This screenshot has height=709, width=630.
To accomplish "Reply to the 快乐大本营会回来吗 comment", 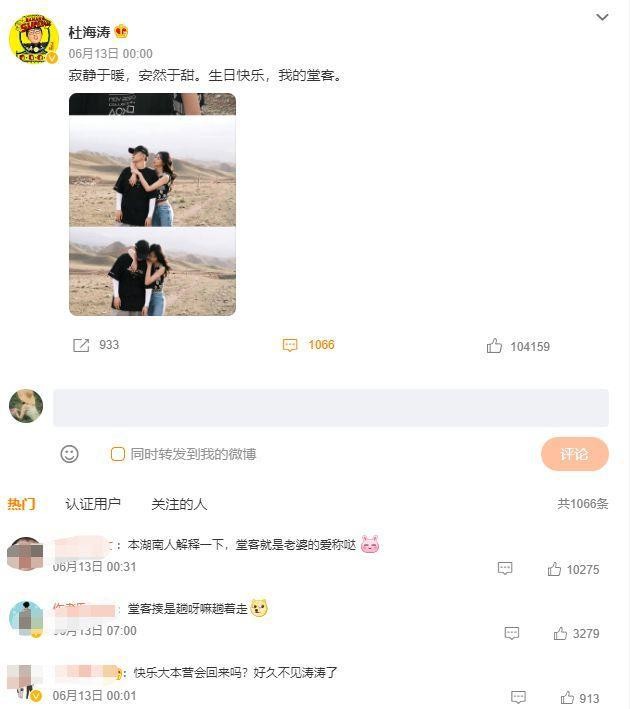I will [518, 697].
